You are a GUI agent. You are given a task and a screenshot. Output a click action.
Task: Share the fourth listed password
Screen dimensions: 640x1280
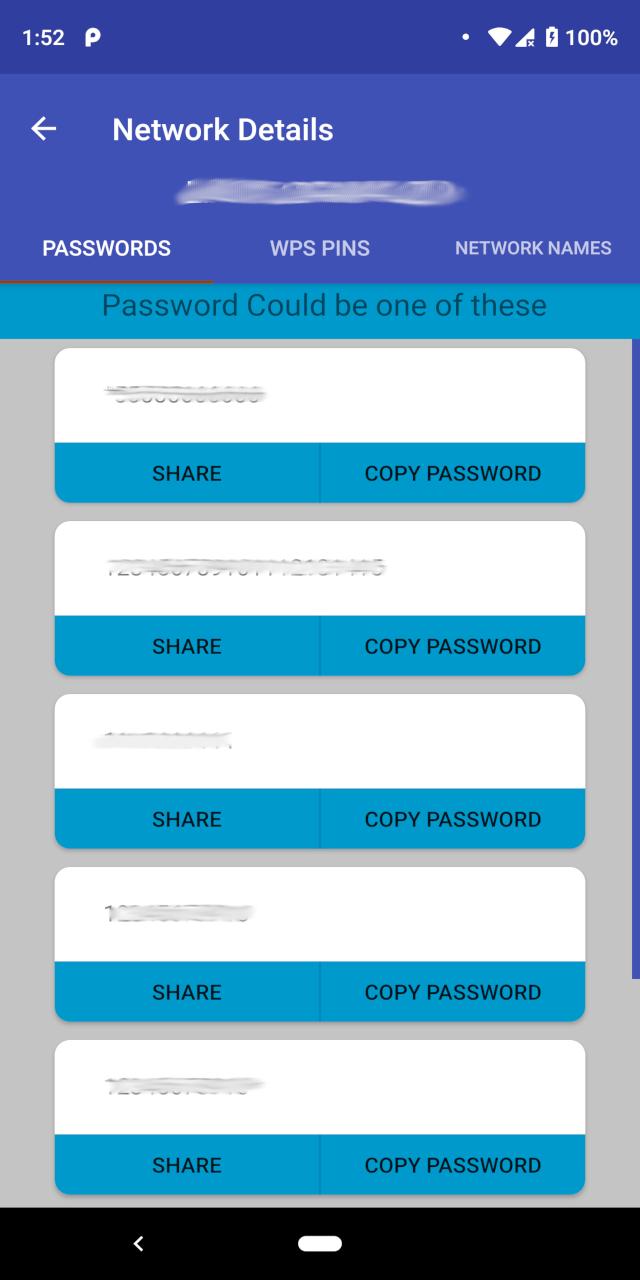pyautogui.click(x=187, y=992)
